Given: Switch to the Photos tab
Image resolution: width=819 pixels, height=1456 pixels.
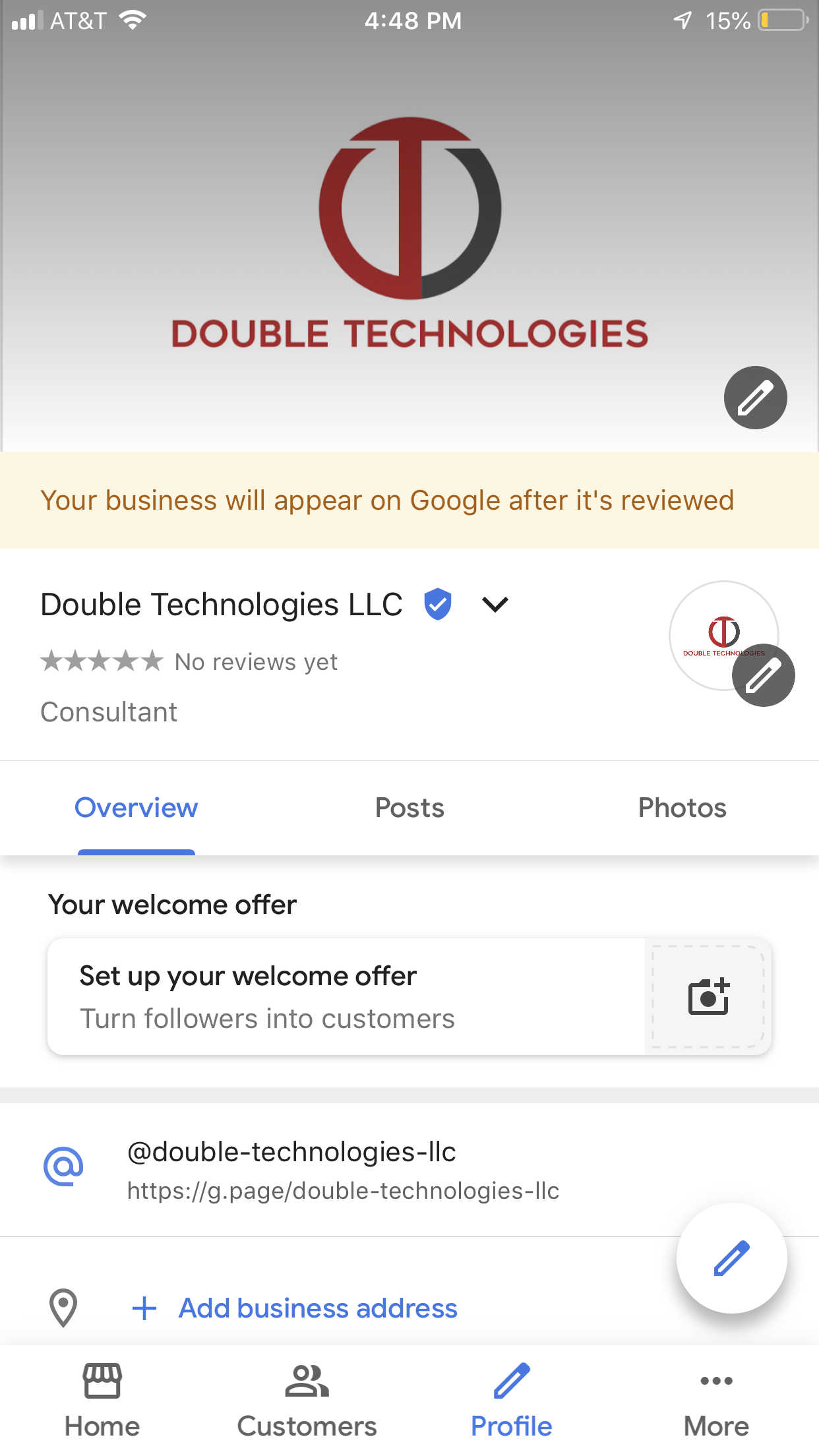Looking at the screenshot, I should coord(682,808).
